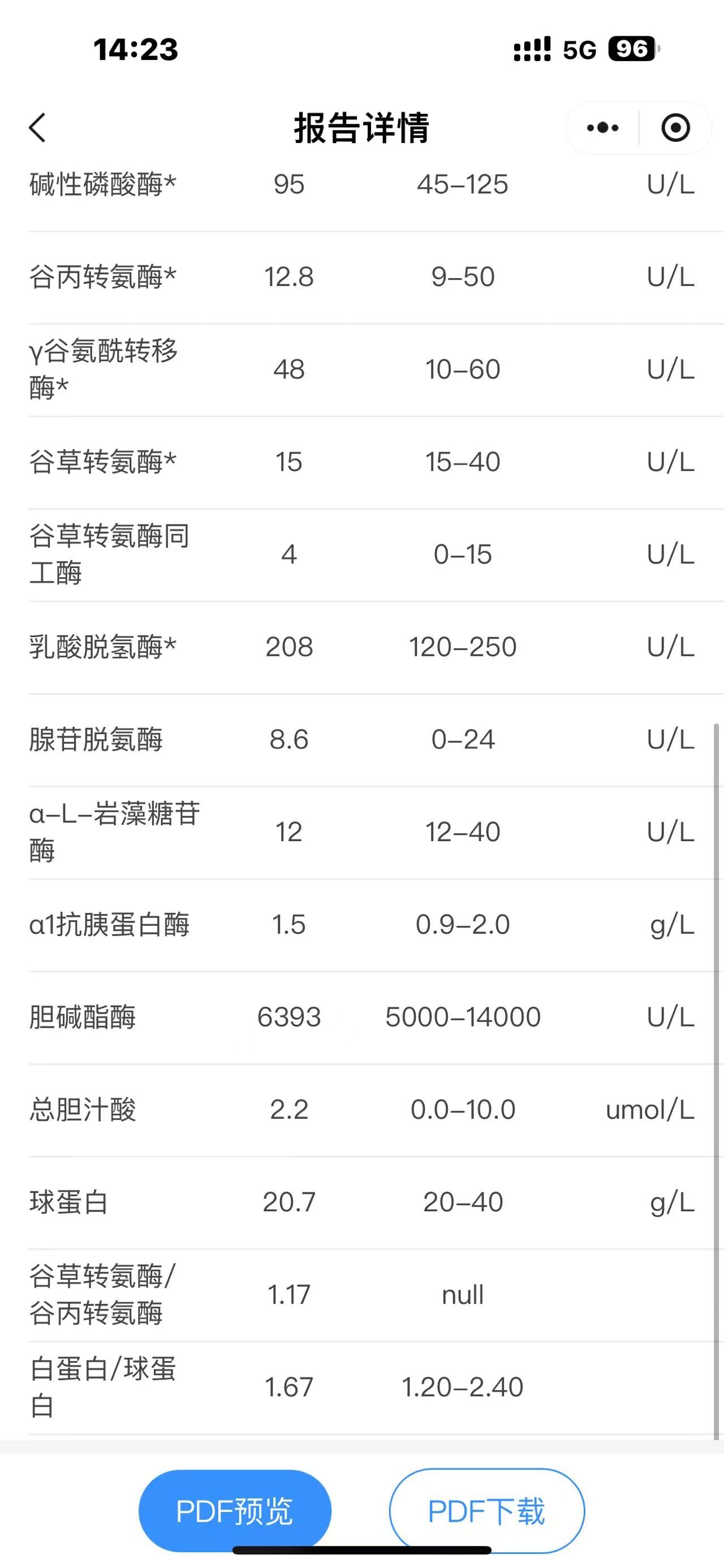Tap PDF预览 to preview the report
This screenshot has width=724, height=1568.
pyautogui.click(x=235, y=1511)
